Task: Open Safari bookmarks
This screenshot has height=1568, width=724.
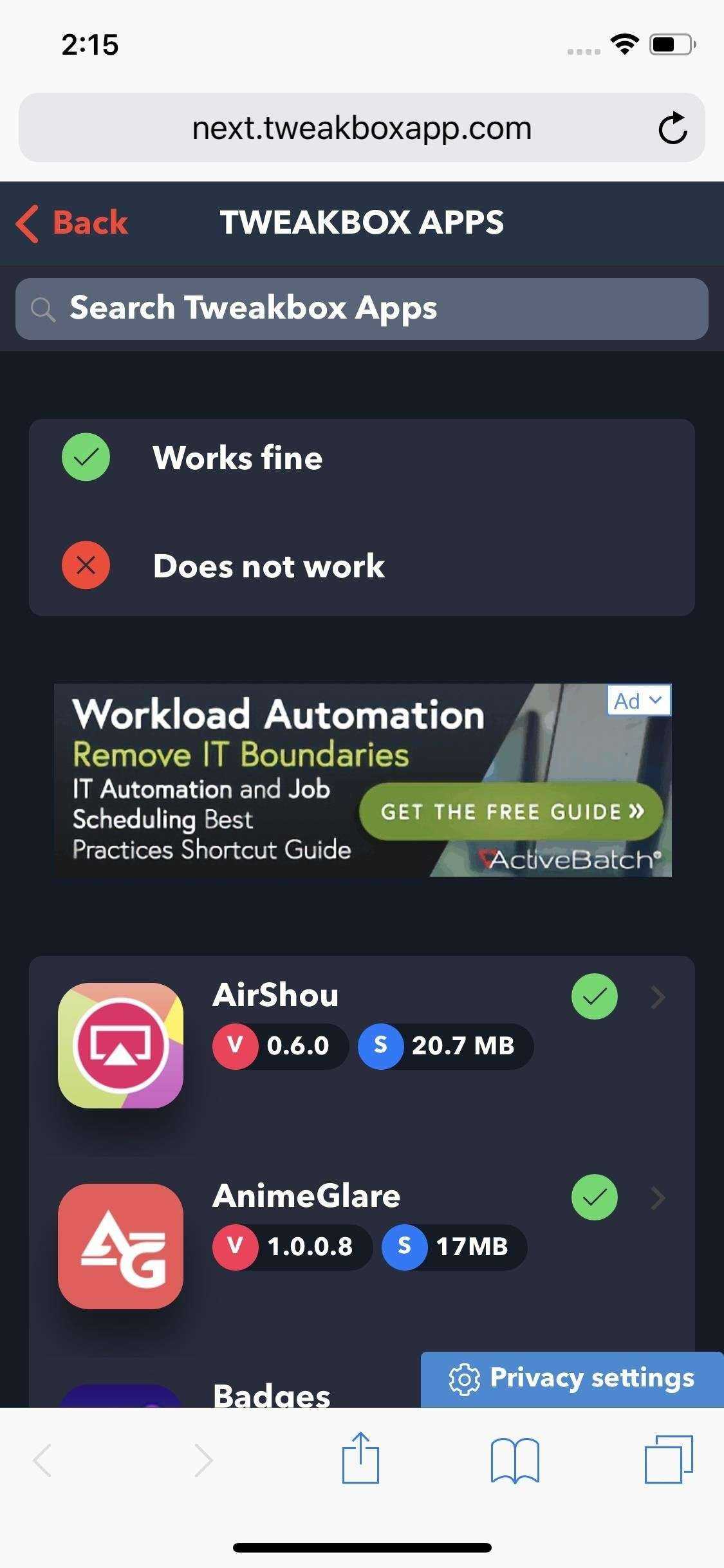Action: click(514, 1460)
